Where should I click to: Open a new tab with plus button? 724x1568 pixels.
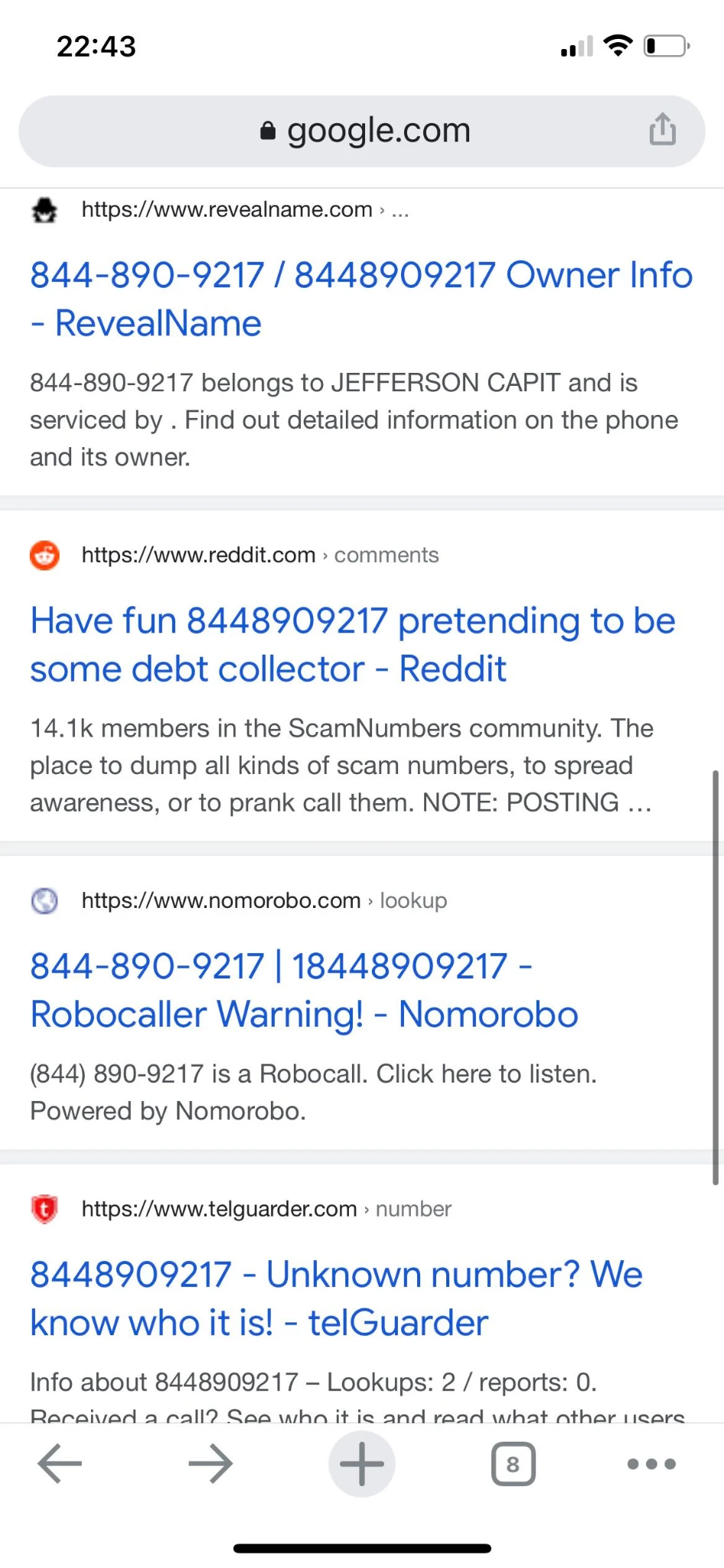point(362,1464)
